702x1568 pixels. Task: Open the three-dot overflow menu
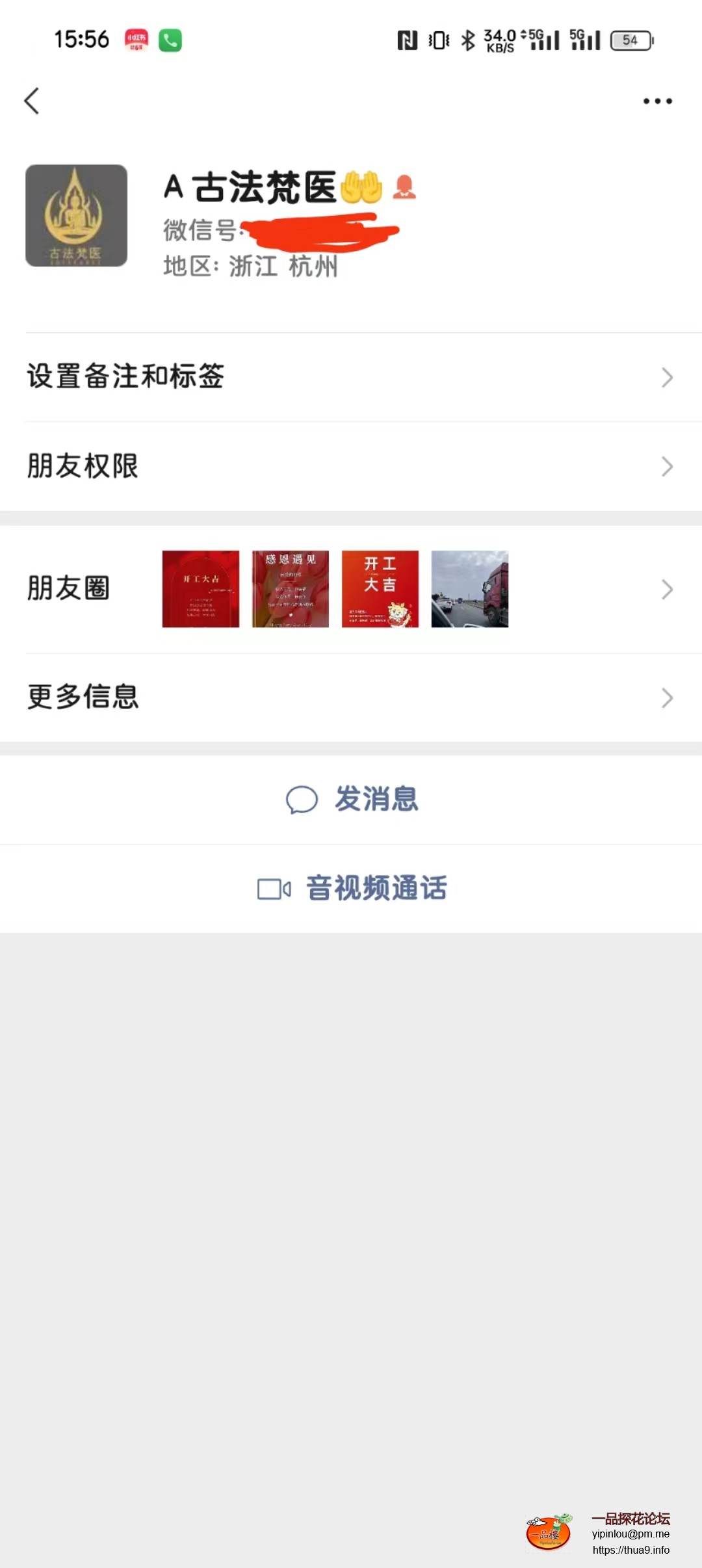(x=657, y=101)
